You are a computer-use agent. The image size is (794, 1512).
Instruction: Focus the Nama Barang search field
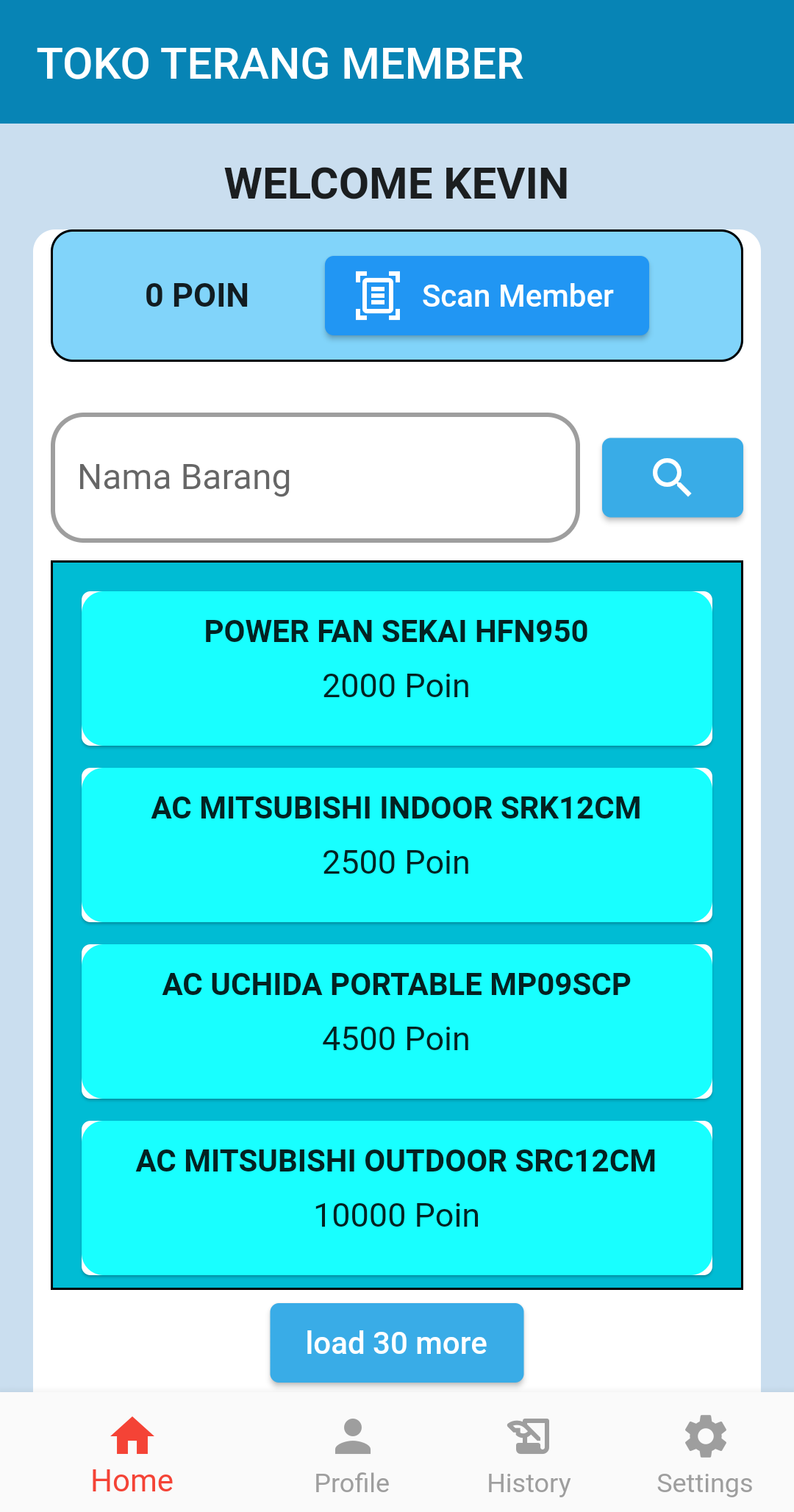315,478
